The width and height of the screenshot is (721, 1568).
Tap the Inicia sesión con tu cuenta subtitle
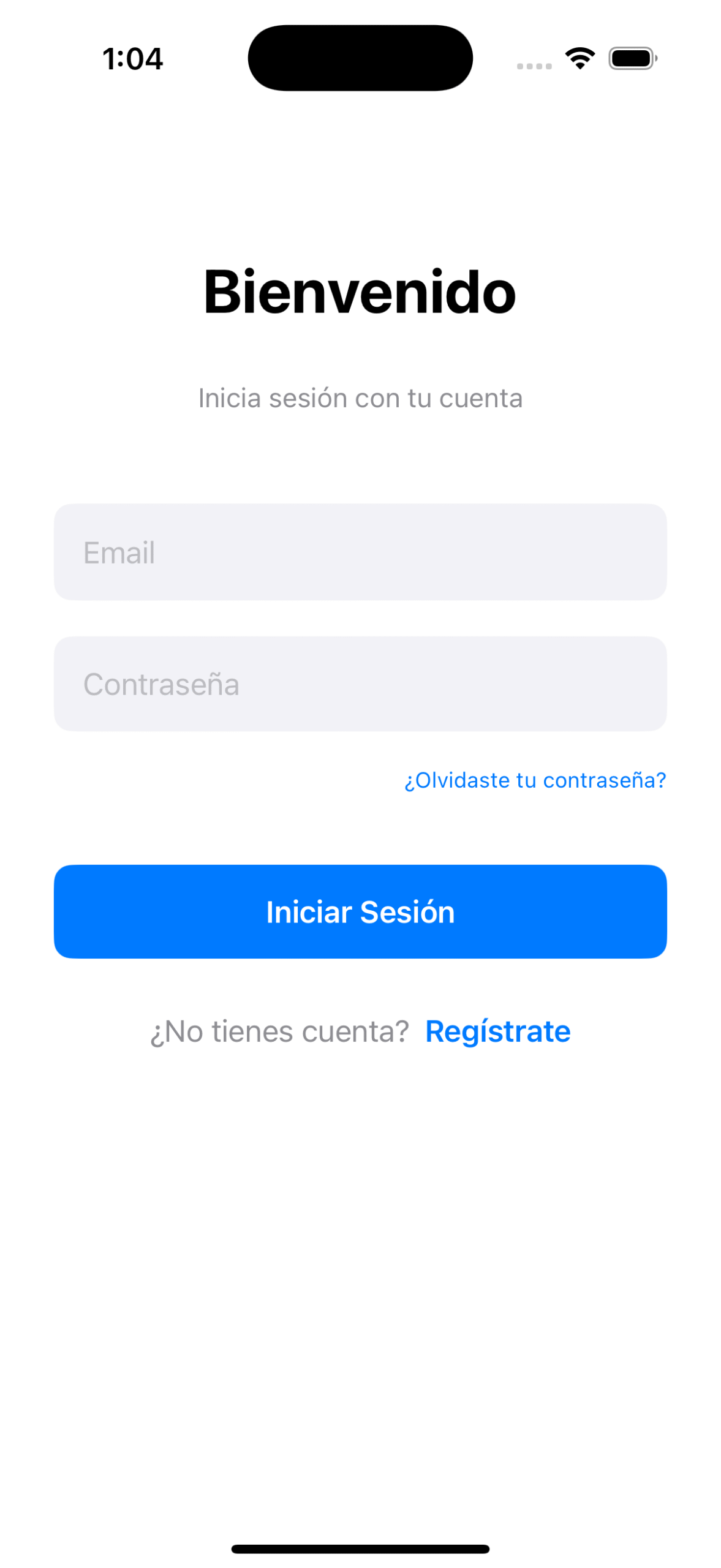(x=360, y=398)
